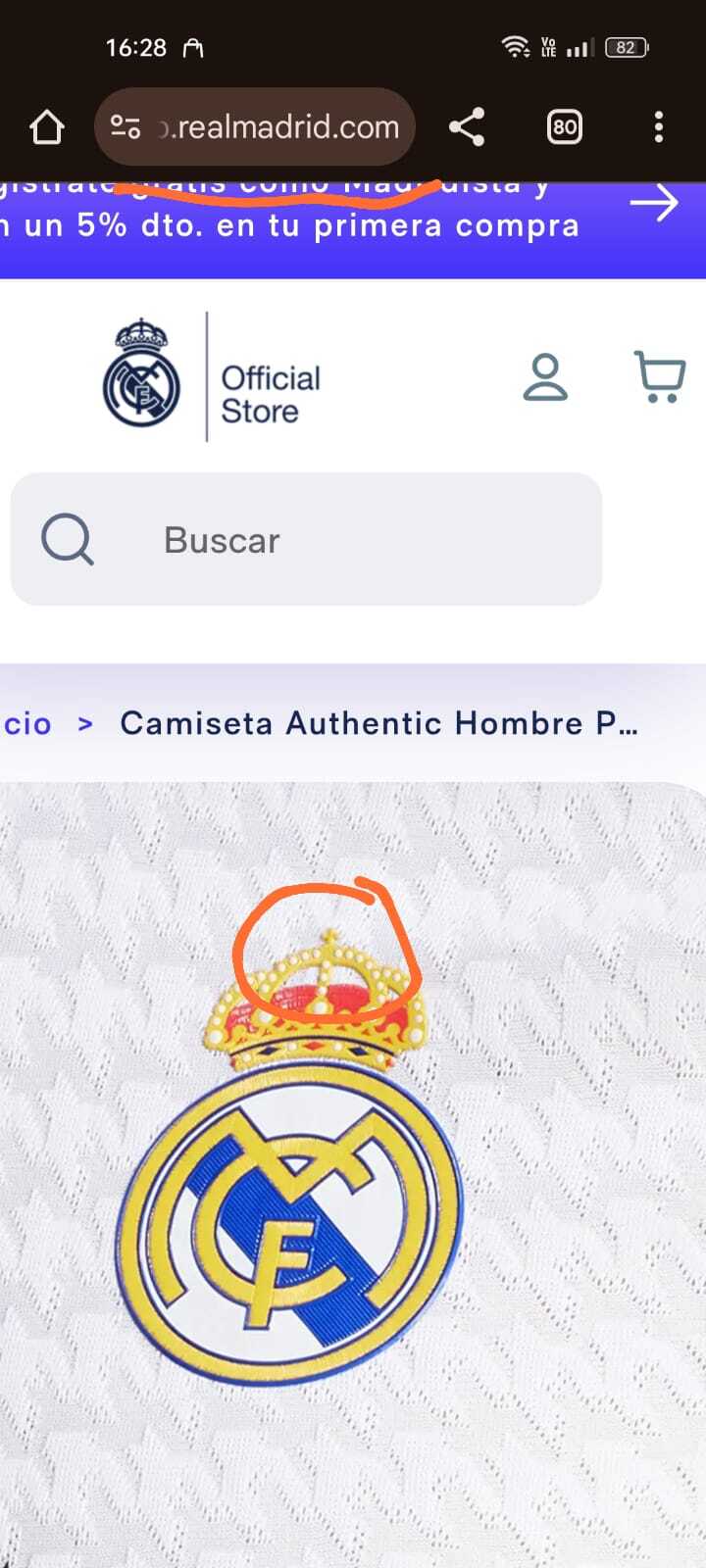The height and width of the screenshot is (1568, 706).
Task: Open the 5% discount promo banner arrow
Action: [654, 204]
